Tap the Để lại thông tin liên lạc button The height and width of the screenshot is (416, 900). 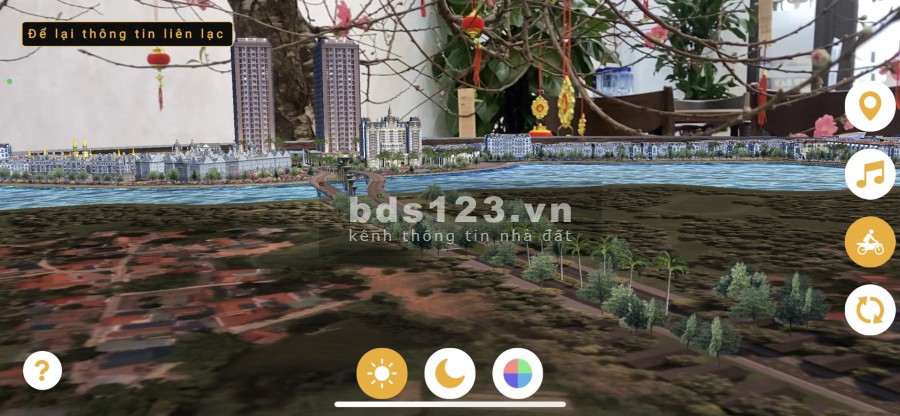(128, 34)
